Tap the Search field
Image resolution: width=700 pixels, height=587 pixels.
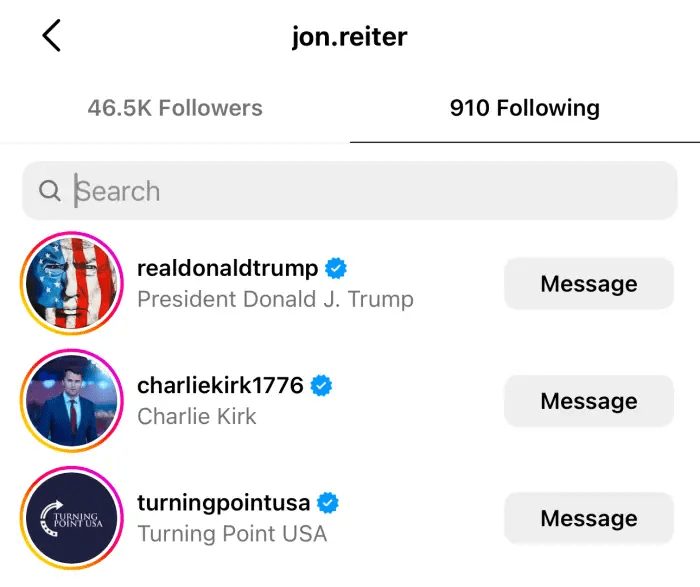point(350,191)
